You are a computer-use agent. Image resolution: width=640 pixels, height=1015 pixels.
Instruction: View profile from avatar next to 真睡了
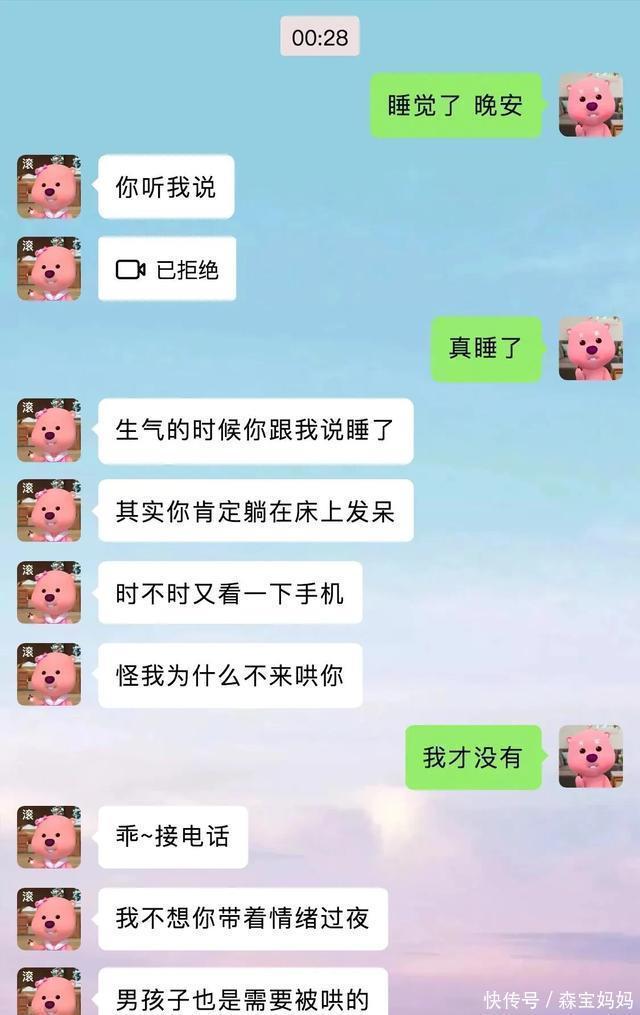[x=590, y=349]
